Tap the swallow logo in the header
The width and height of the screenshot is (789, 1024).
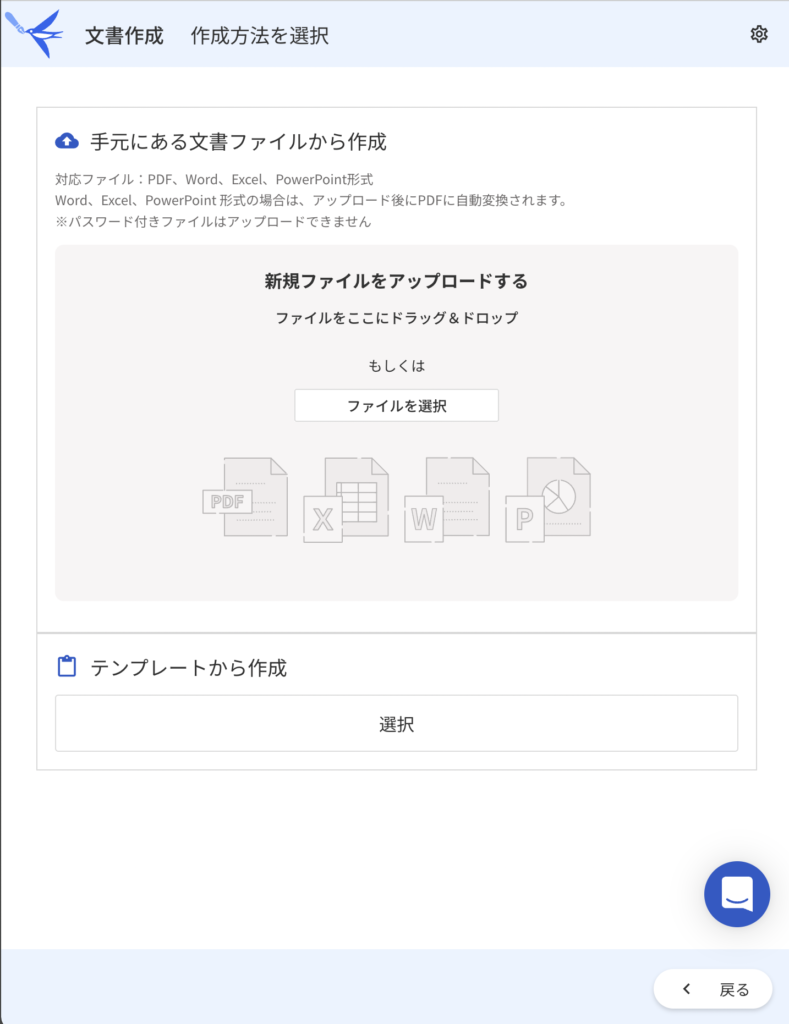pos(35,32)
